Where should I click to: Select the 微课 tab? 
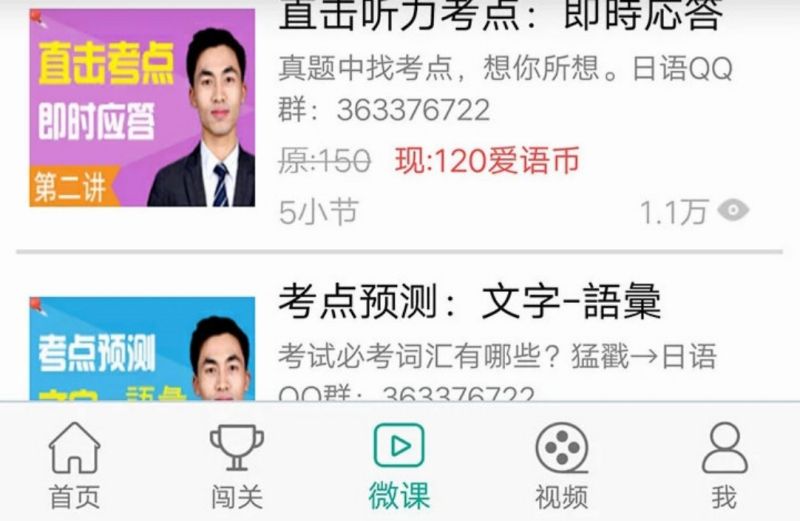(x=399, y=463)
